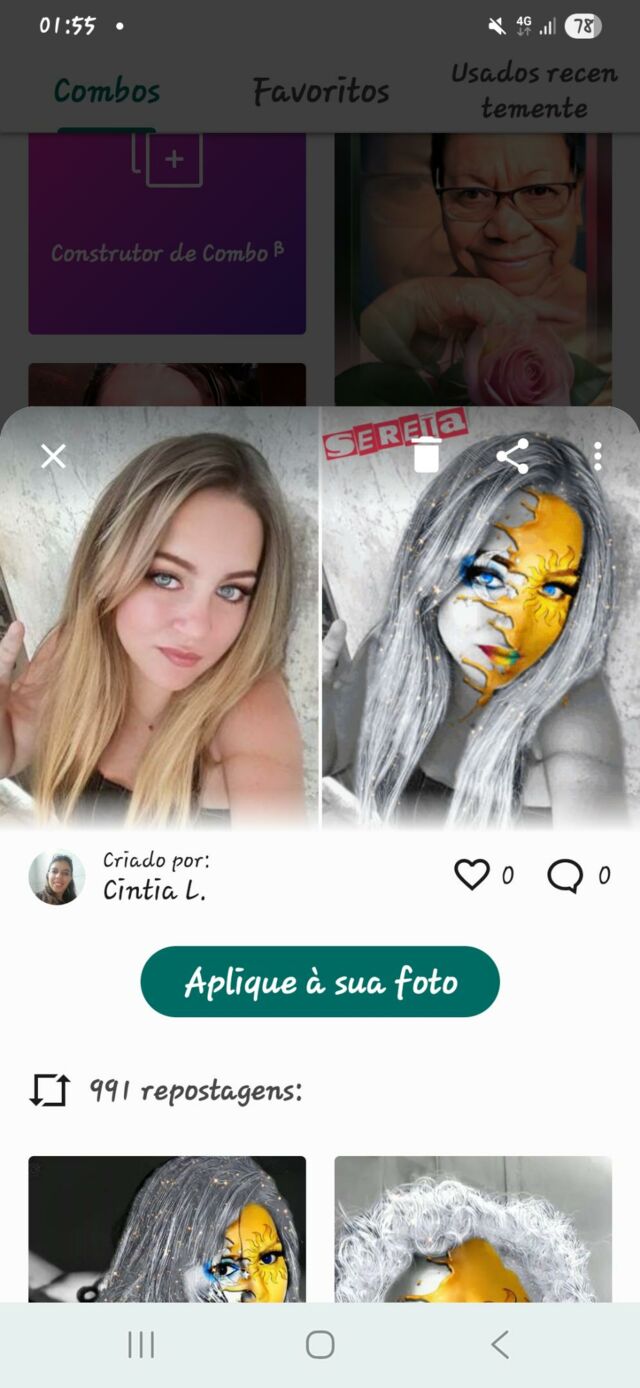Tap Aplique à sua foto button
The image size is (640, 1388).
point(320,982)
